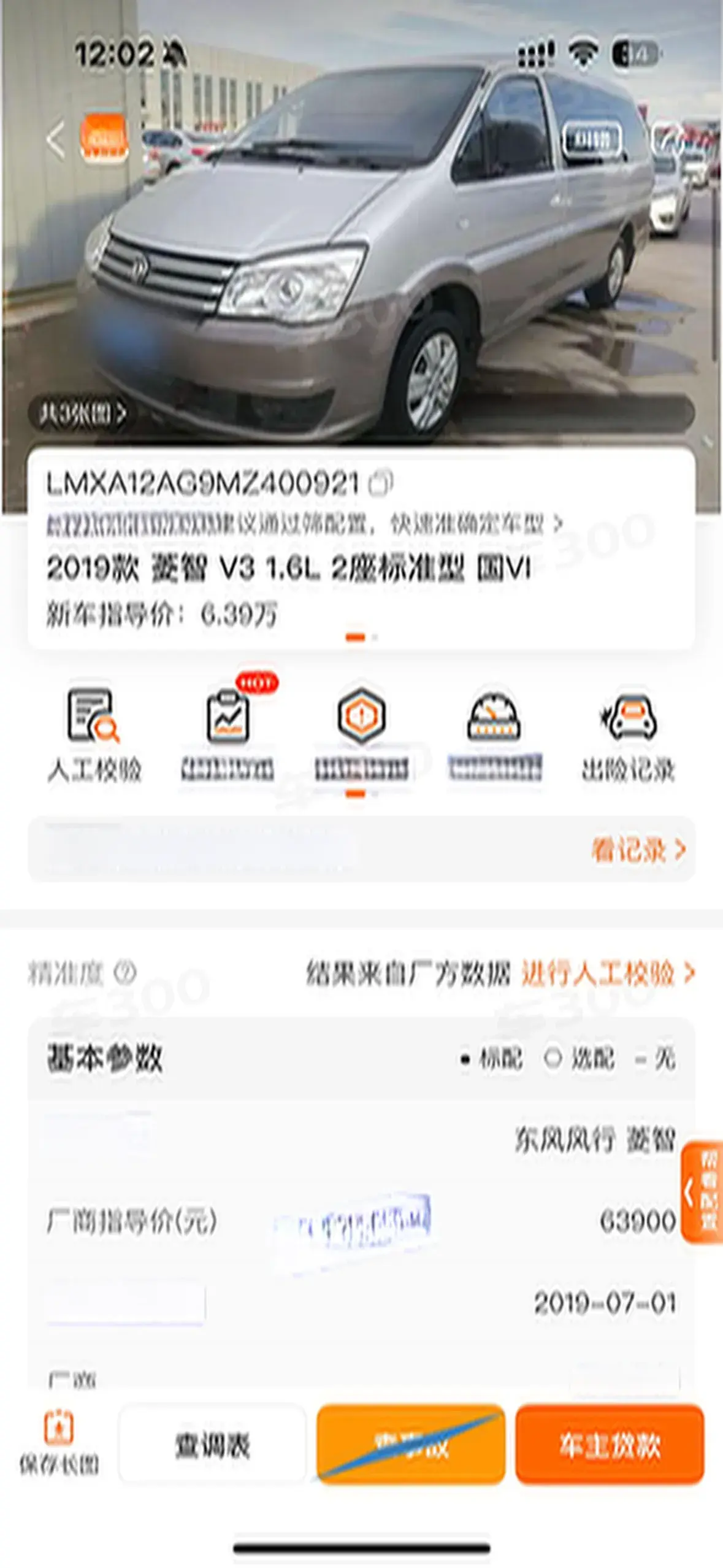Tap the orange badge beside the back arrow

point(104,137)
